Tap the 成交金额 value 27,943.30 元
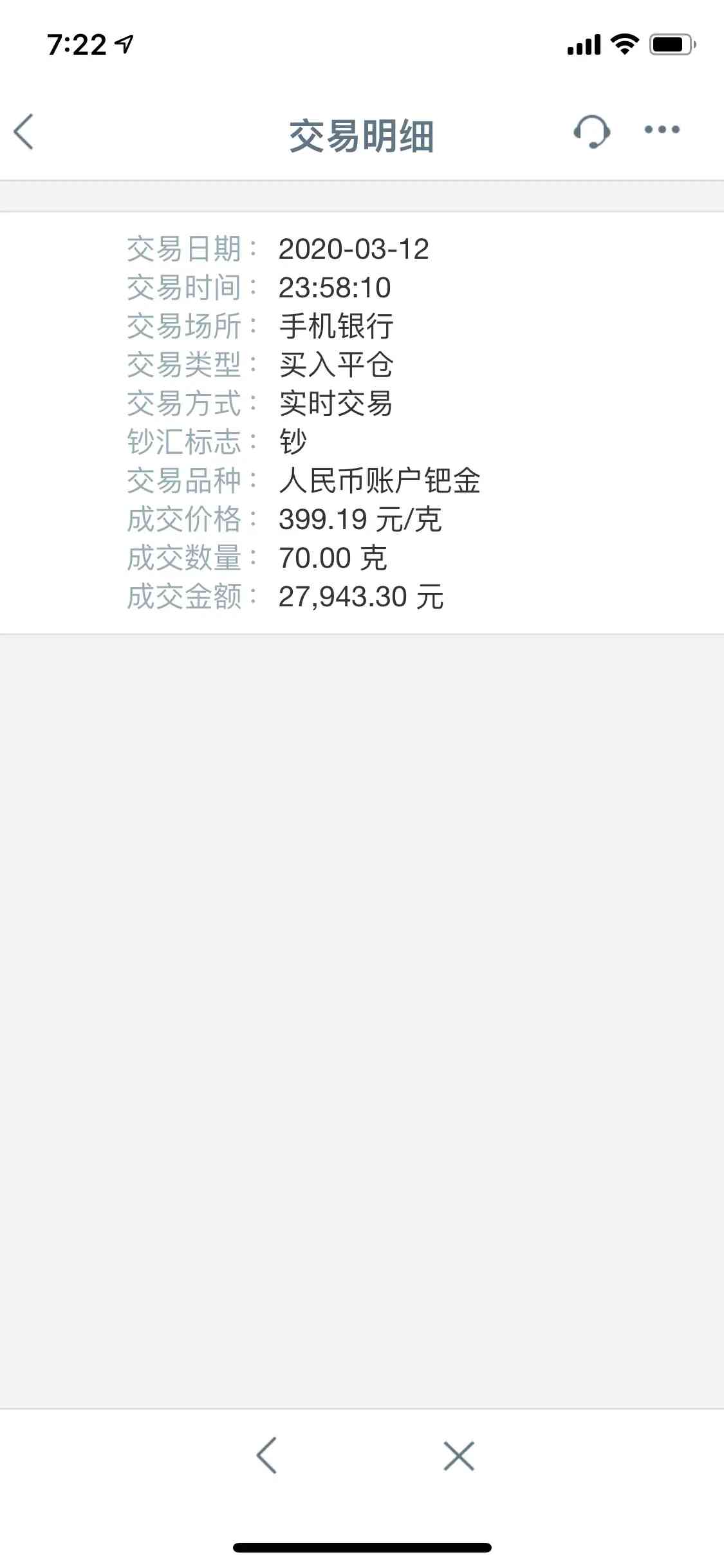 pyautogui.click(x=362, y=595)
